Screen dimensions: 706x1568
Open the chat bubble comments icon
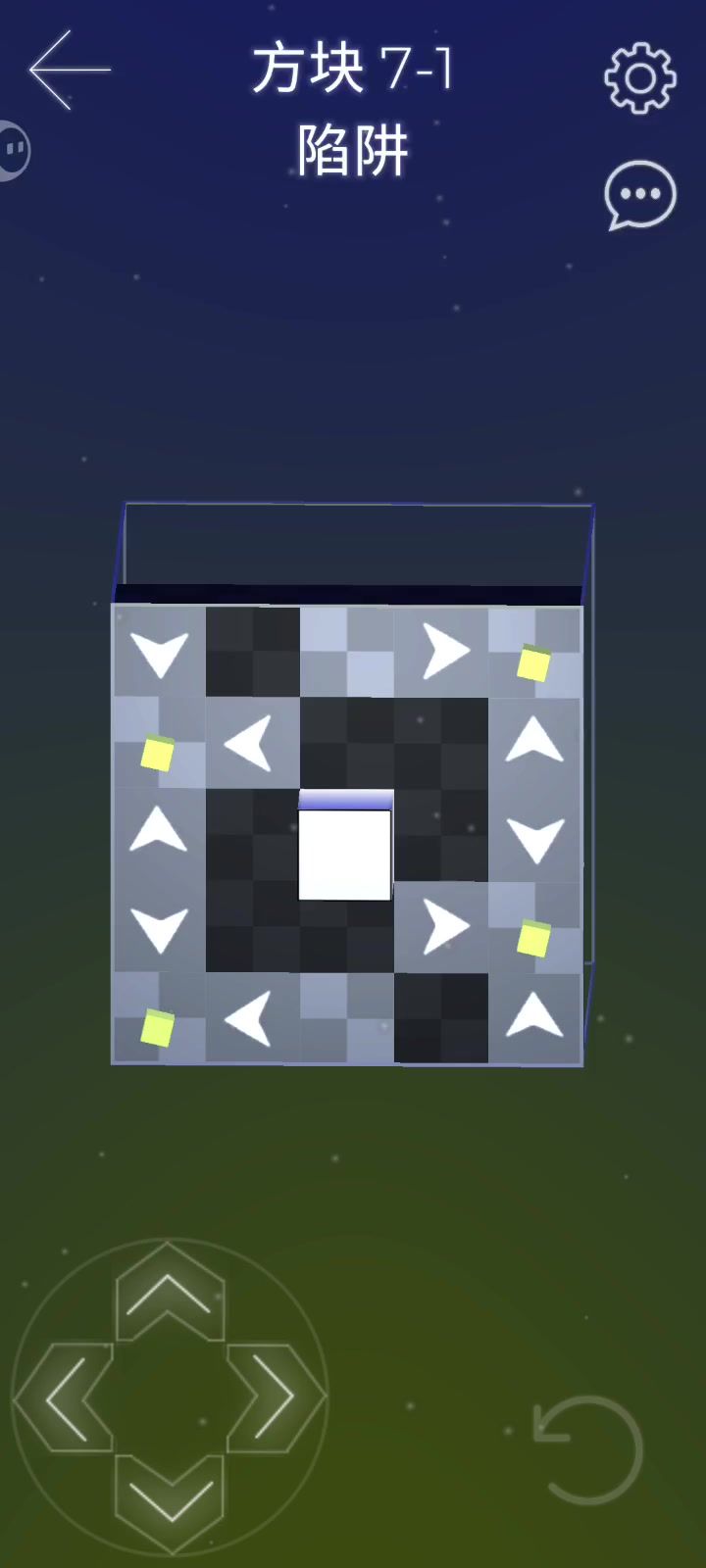click(640, 195)
